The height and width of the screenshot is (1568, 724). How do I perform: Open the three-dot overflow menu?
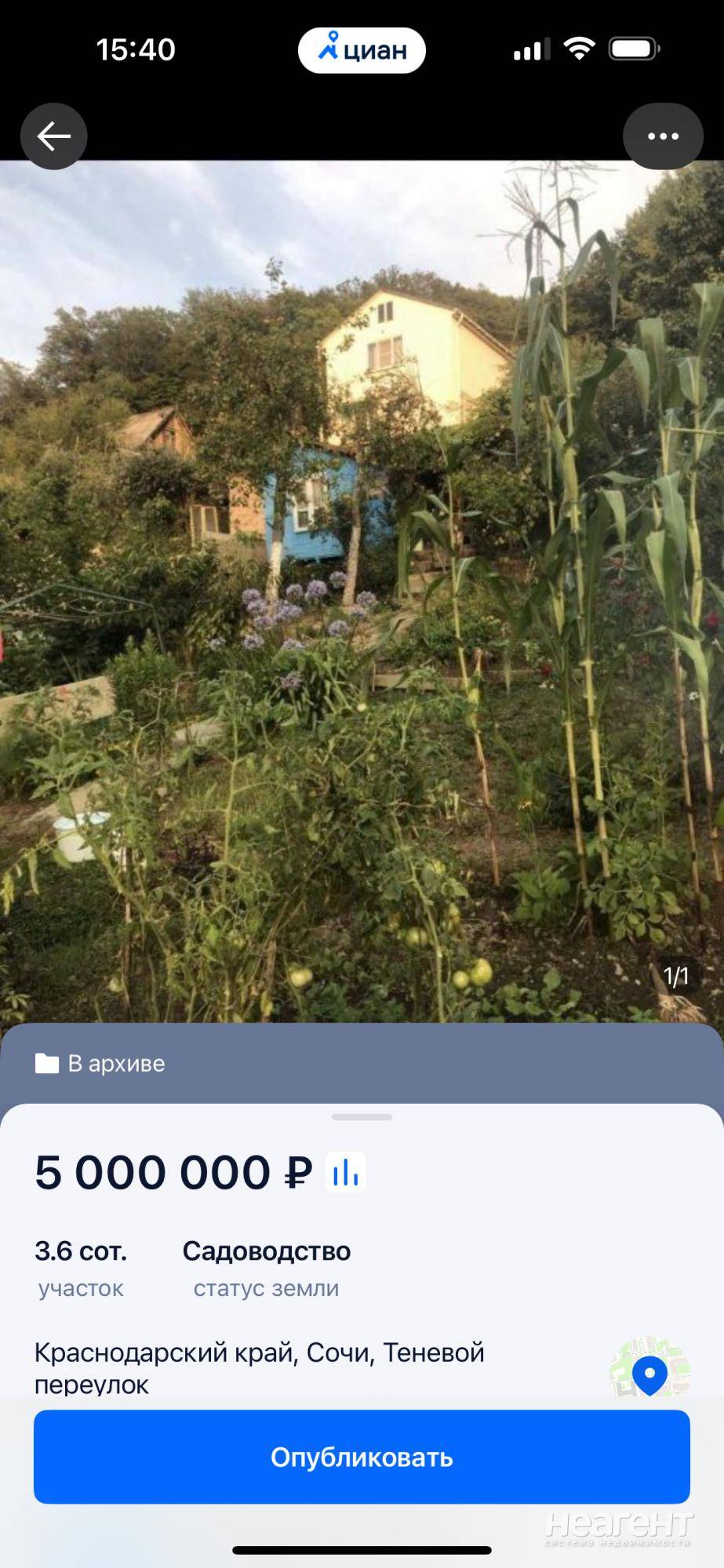(663, 136)
